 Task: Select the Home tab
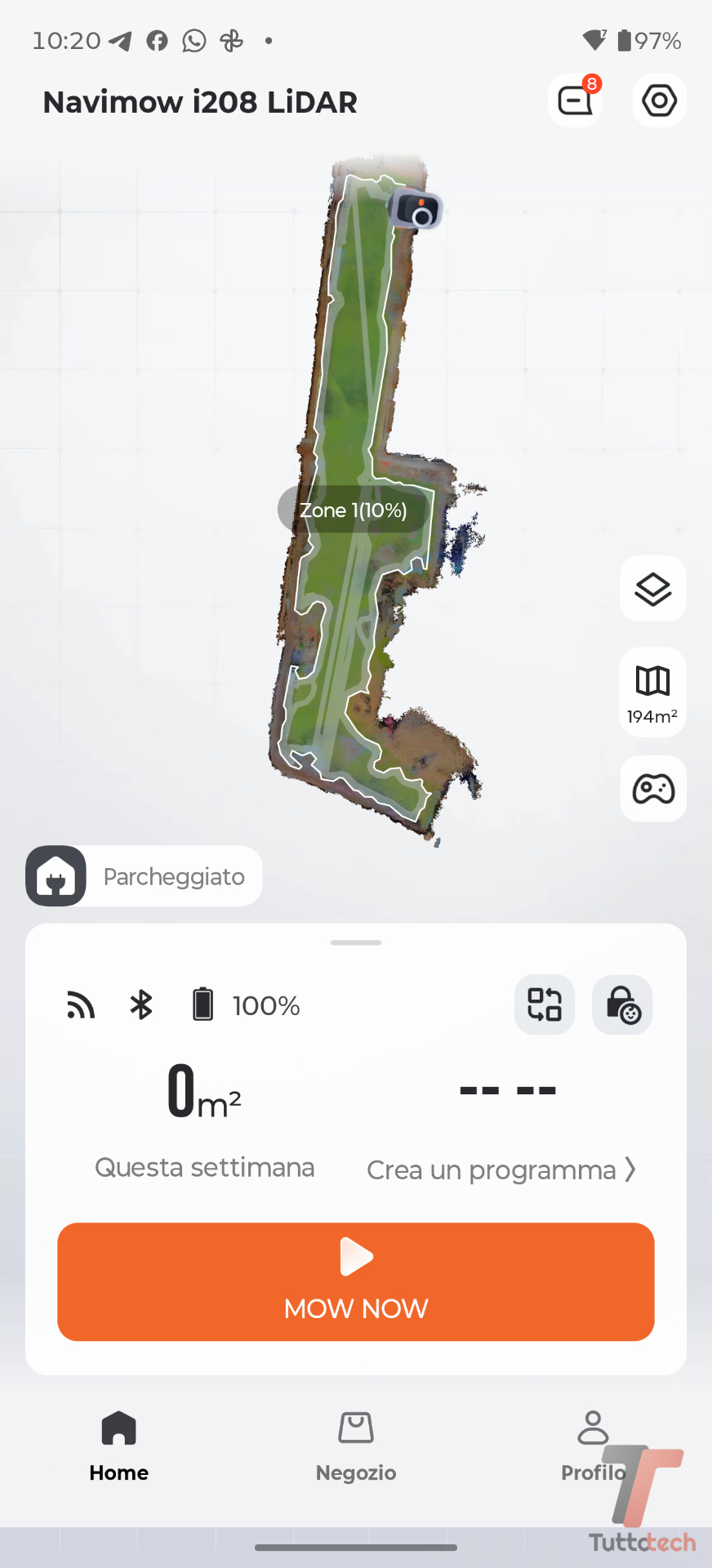[x=119, y=1447]
